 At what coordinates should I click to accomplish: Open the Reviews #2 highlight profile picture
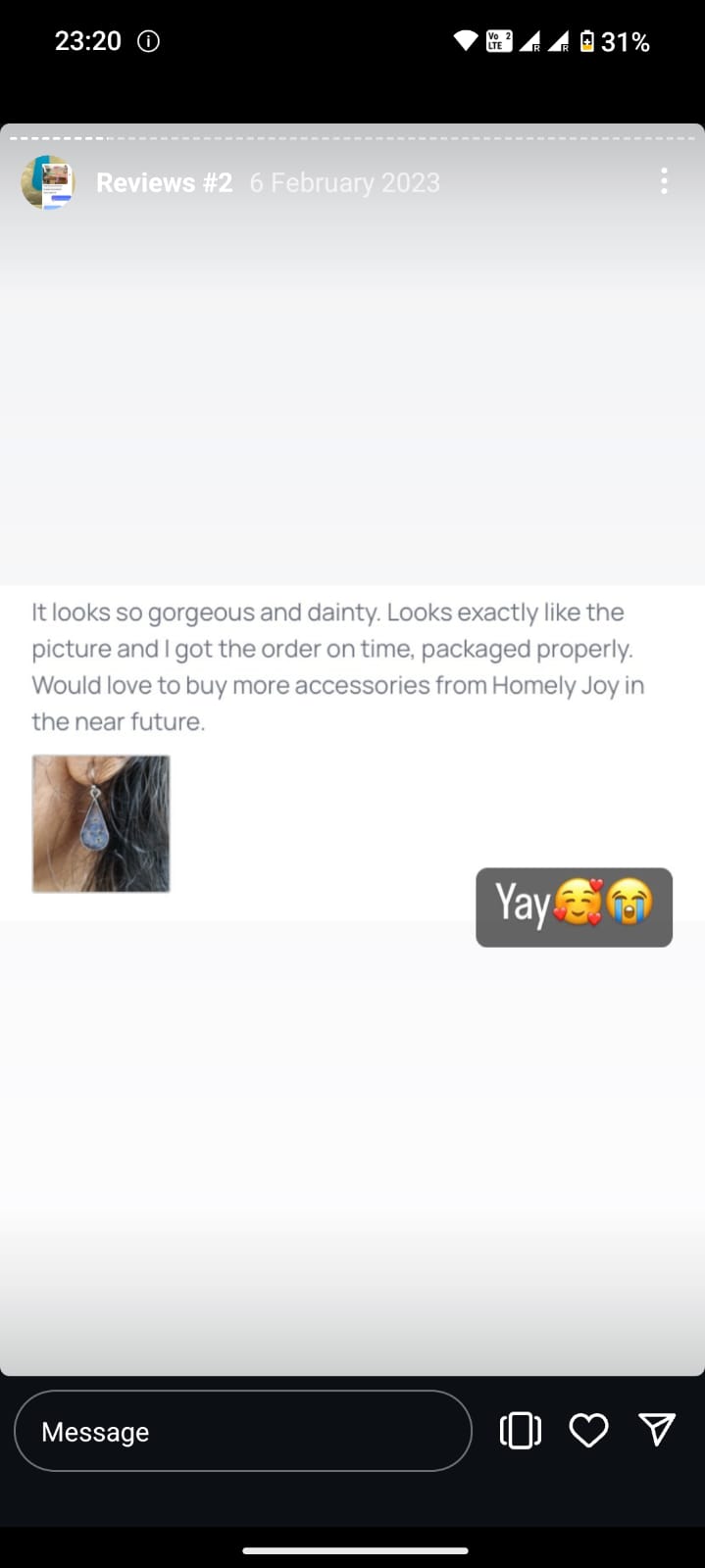click(x=48, y=182)
